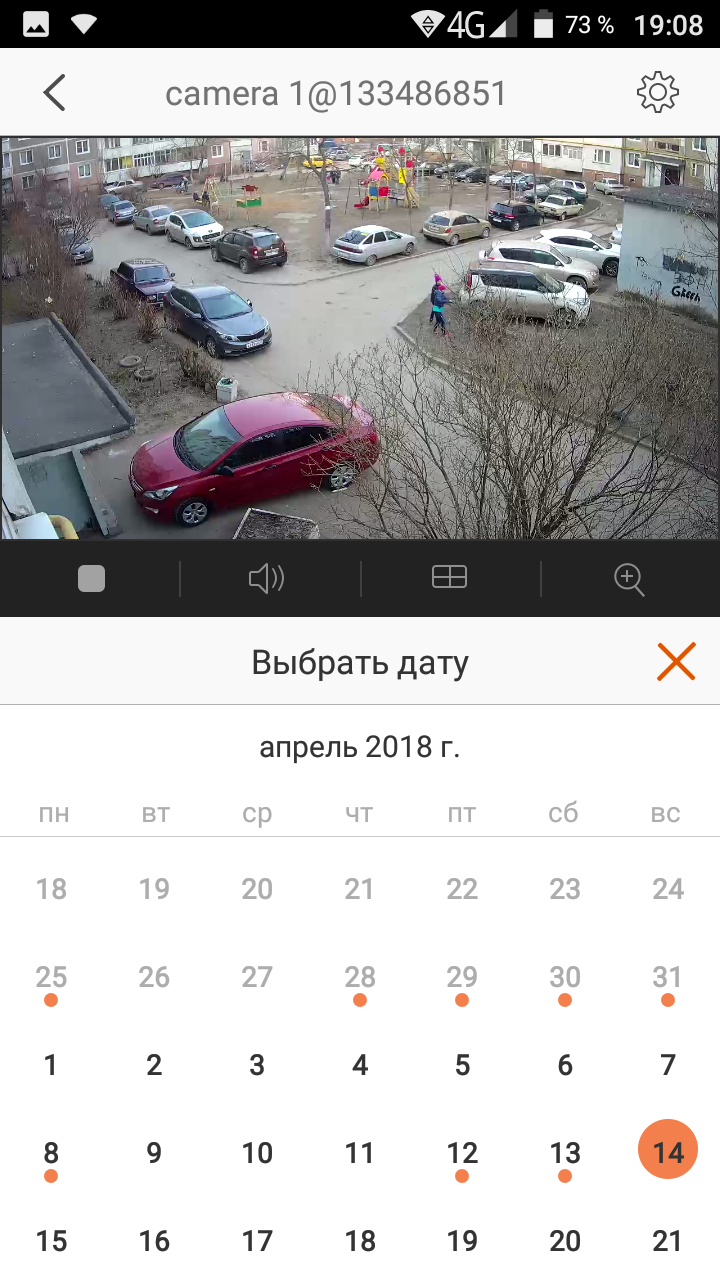Select March 25 date
The image size is (720, 1280).
click(51, 978)
